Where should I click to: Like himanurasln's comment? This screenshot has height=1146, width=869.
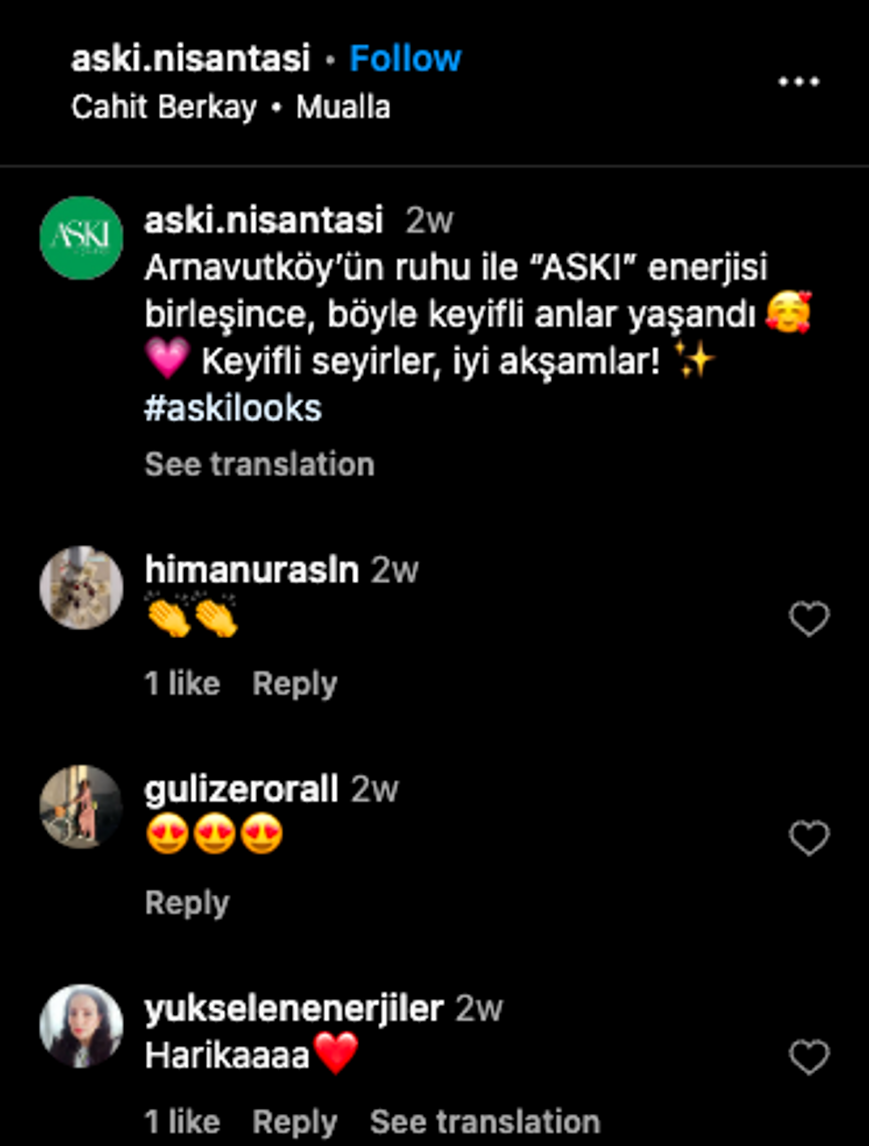(809, 620)
